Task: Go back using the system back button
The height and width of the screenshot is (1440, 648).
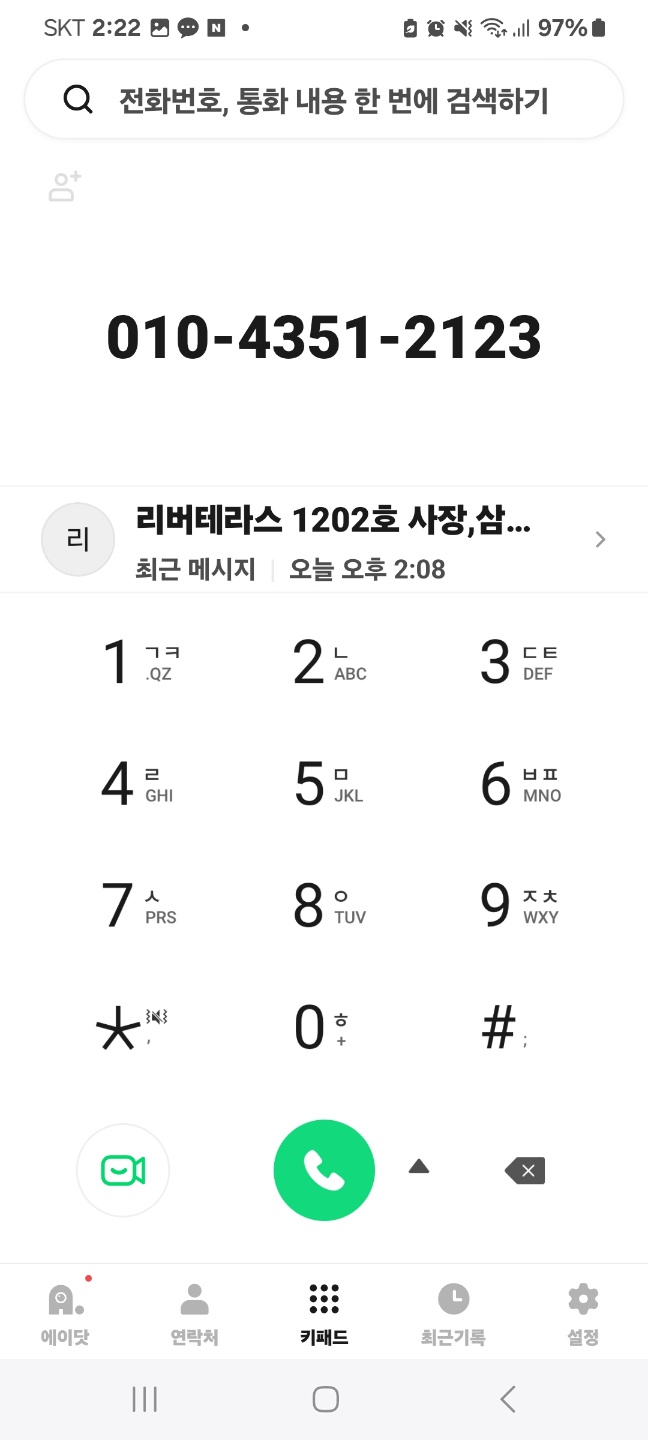Action: 508,1399
